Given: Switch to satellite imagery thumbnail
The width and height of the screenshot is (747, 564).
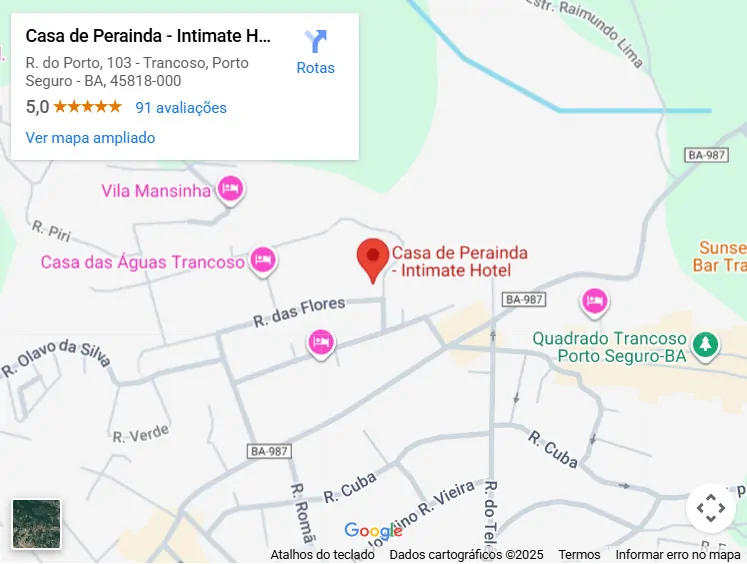Looking at the screenshot, I should (37, 524).
